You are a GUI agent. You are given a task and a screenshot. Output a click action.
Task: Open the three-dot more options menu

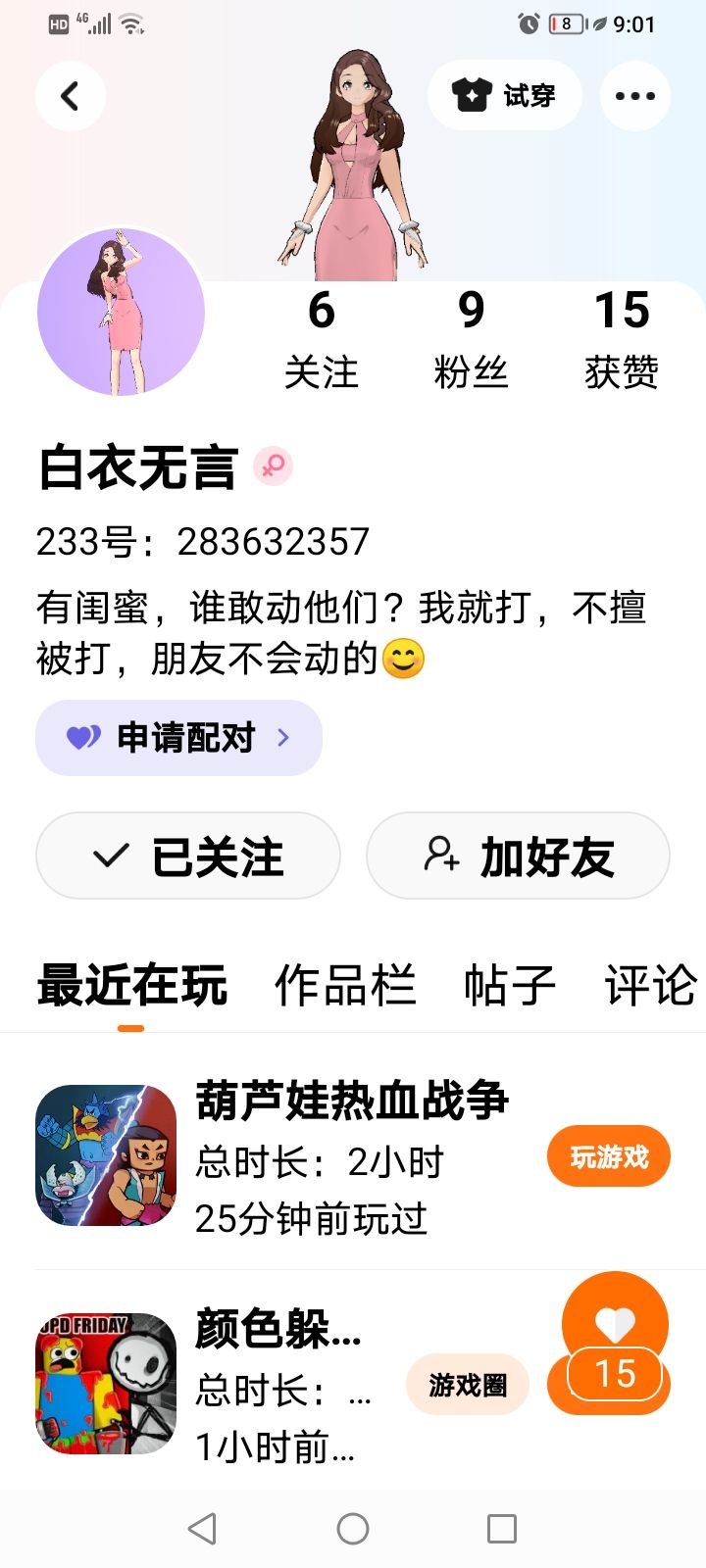pos(634,96)
